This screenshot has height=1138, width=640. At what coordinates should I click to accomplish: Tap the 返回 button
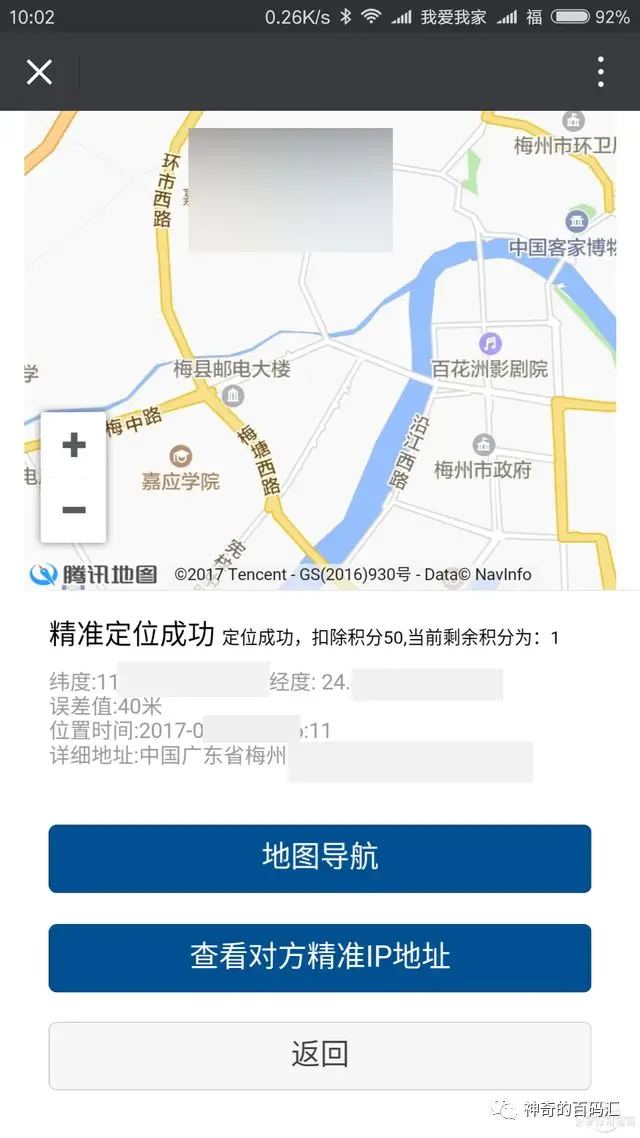point(320,1054)
